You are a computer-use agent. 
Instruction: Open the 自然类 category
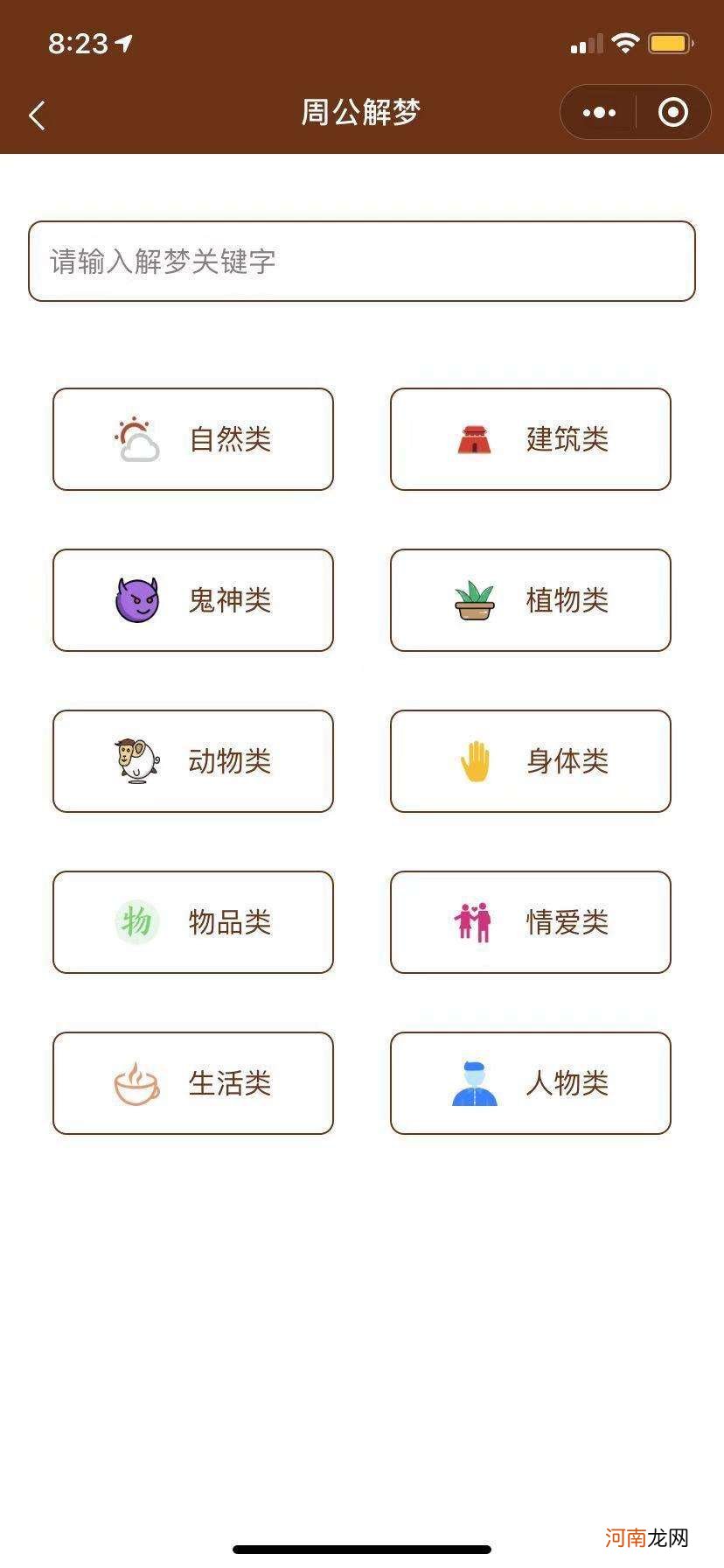tap(193, 438)
